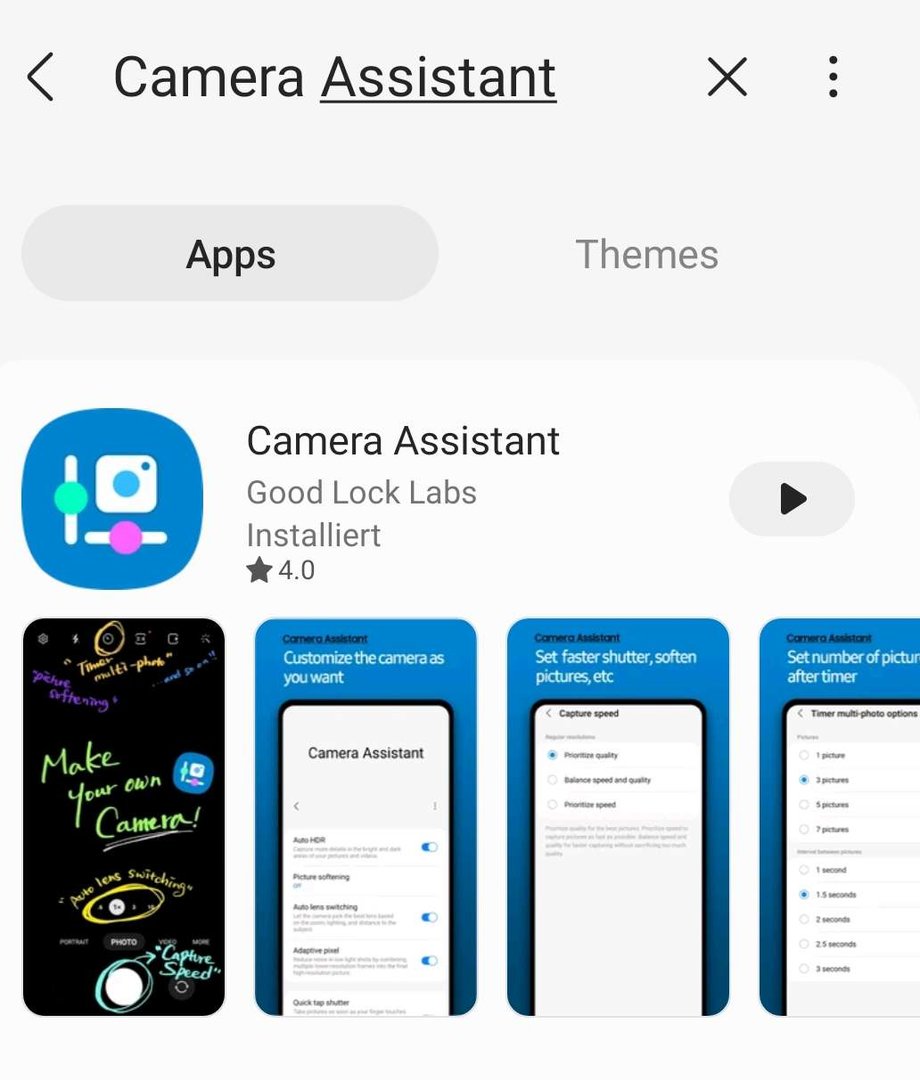The width and height of the screenshot is (920, 1080).
Task: Clear the search text
Action: (x=727, y=77)
